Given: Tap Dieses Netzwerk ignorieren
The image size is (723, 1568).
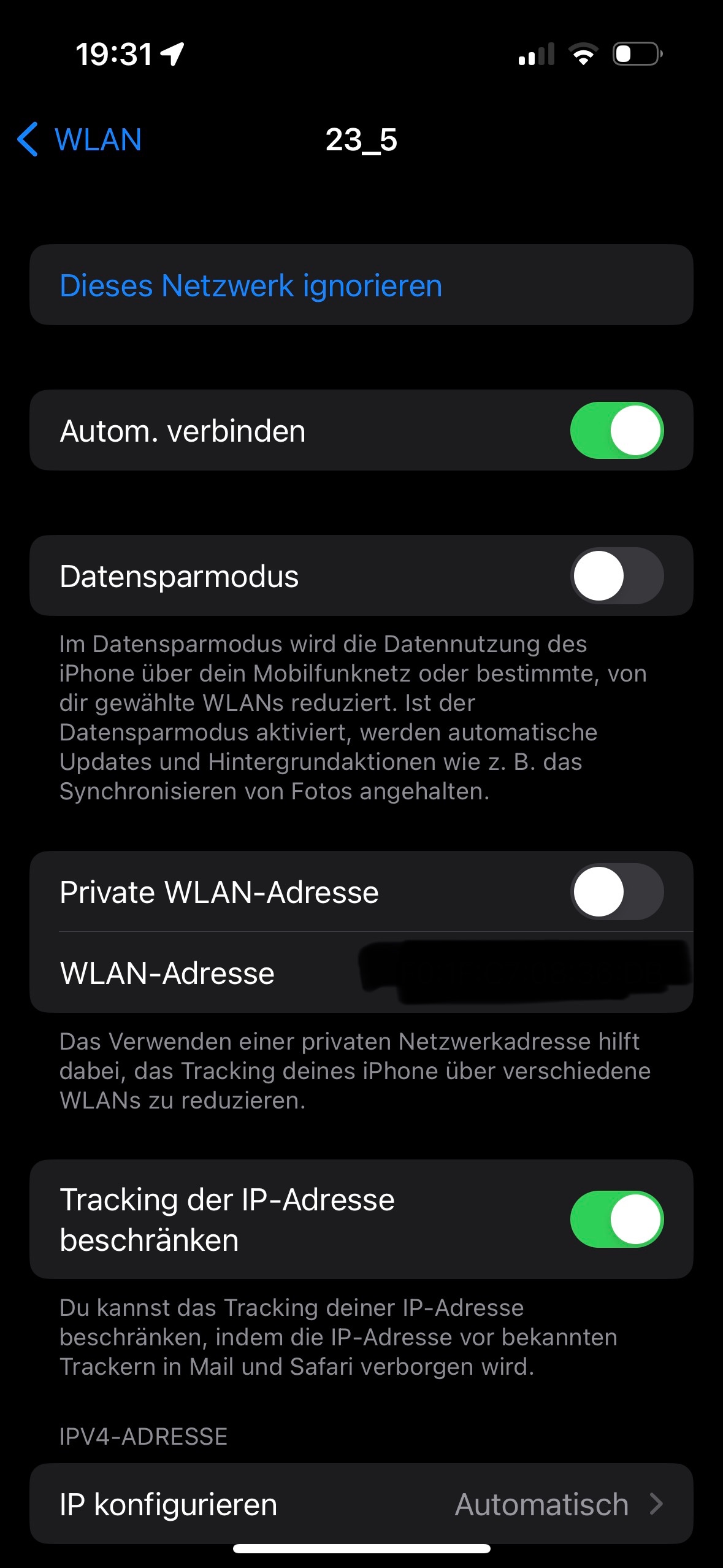Looking at the screenshot, I should point(251,286).
